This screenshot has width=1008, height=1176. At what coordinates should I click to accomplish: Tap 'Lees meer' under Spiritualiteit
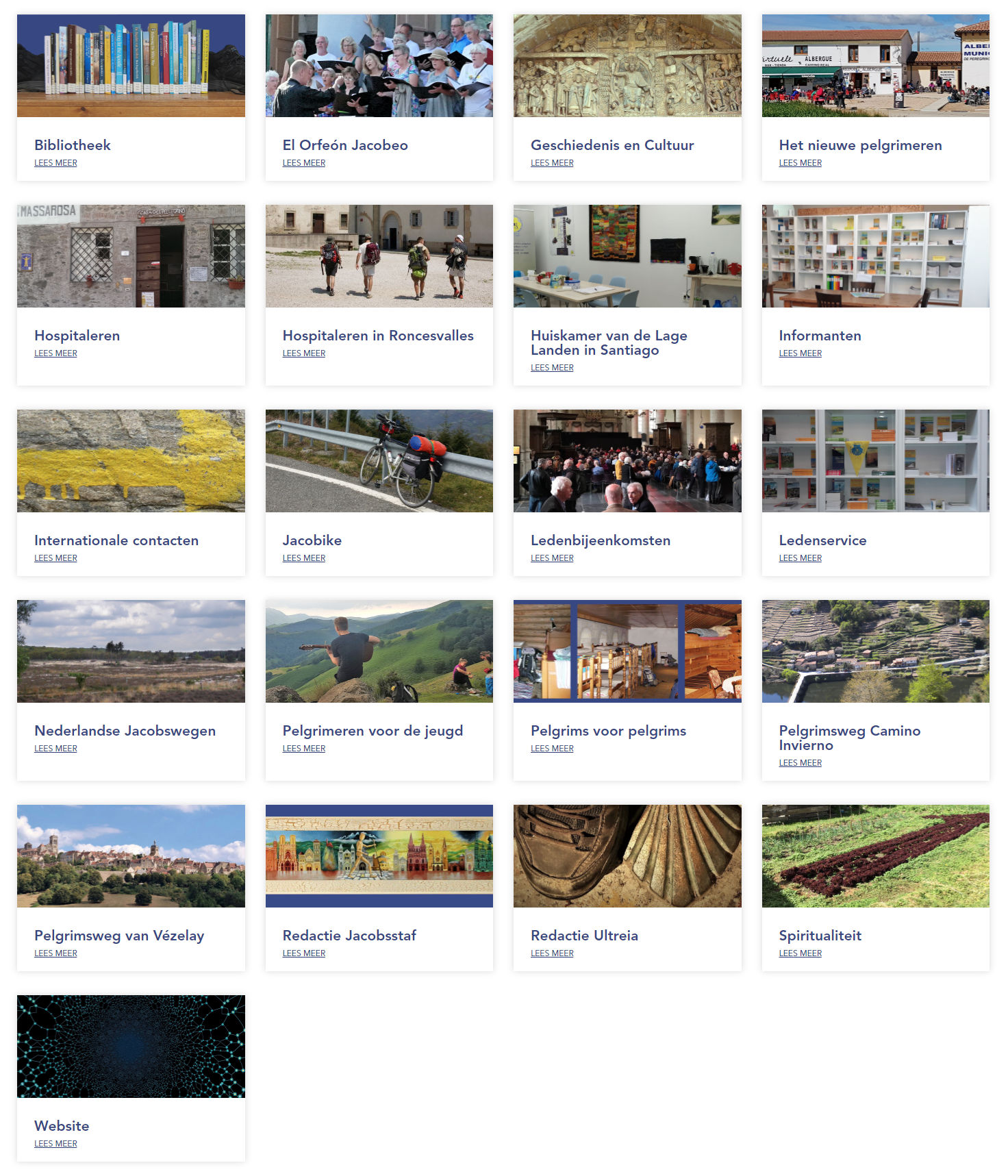tap(800, 953)
